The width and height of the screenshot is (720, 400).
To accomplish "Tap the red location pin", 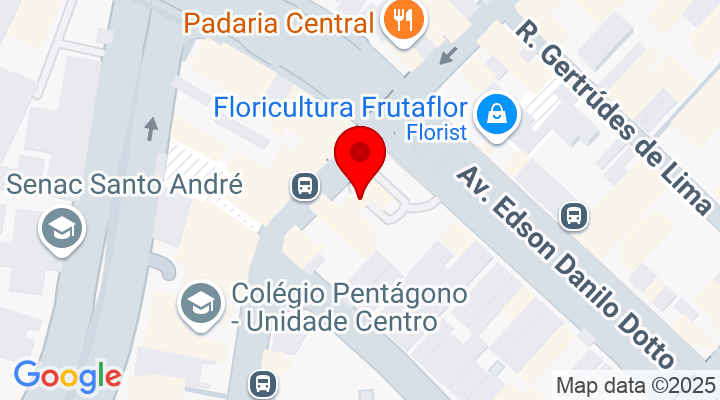I will (x=359, y=157).
